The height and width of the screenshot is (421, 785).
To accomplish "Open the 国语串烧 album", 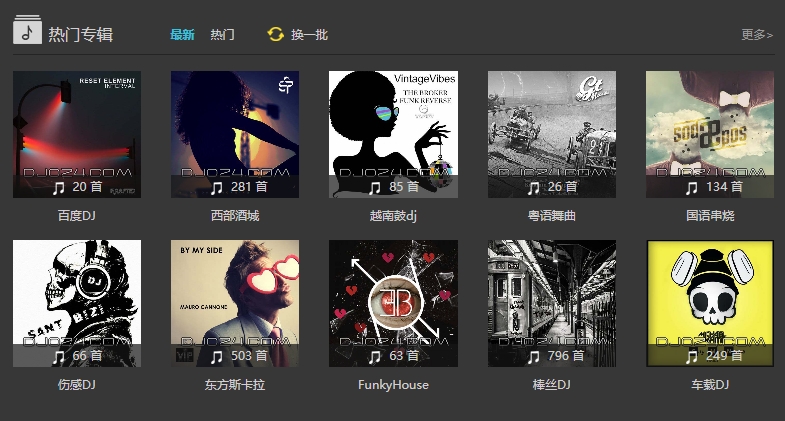I will point(710,135).
